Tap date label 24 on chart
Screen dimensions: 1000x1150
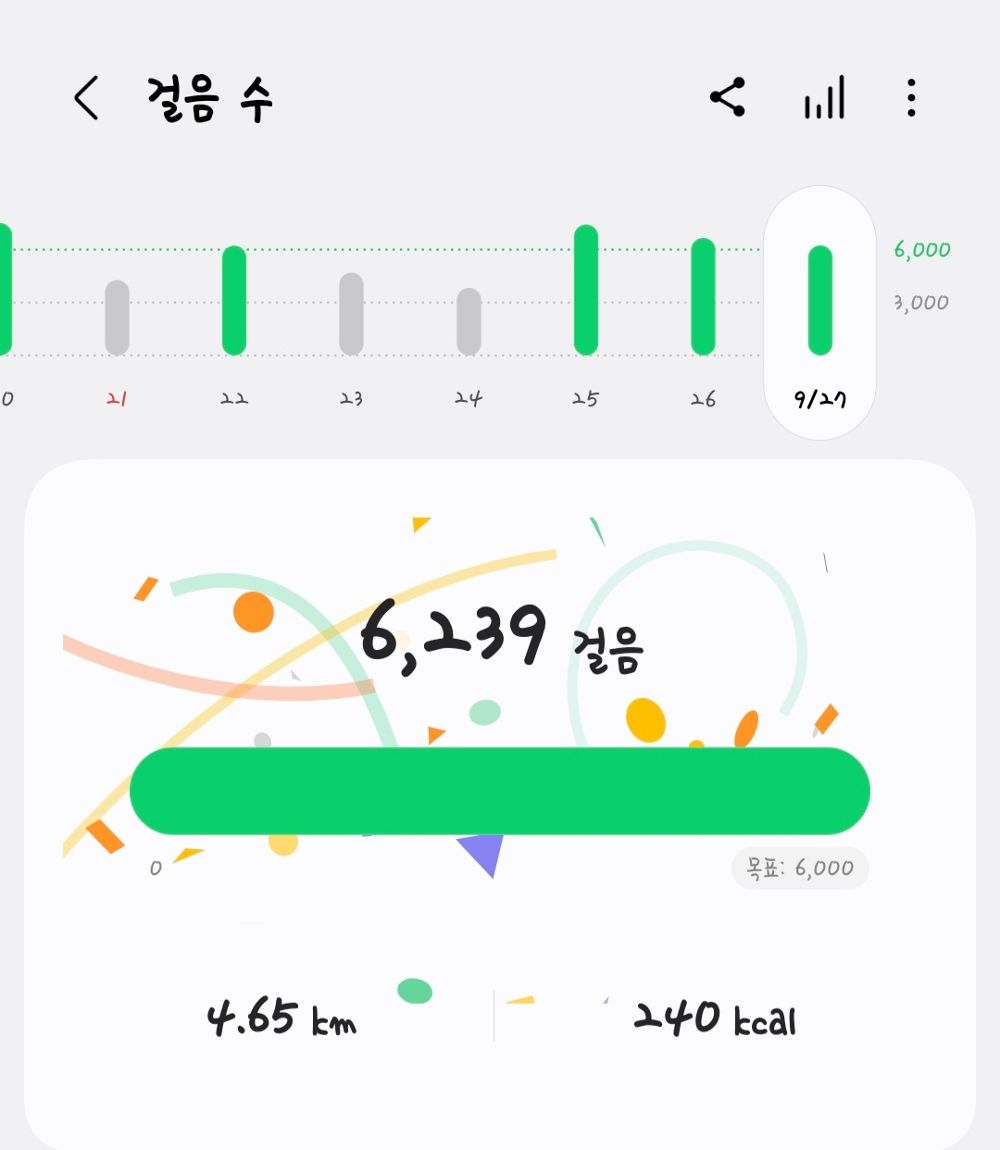[467, 397]
